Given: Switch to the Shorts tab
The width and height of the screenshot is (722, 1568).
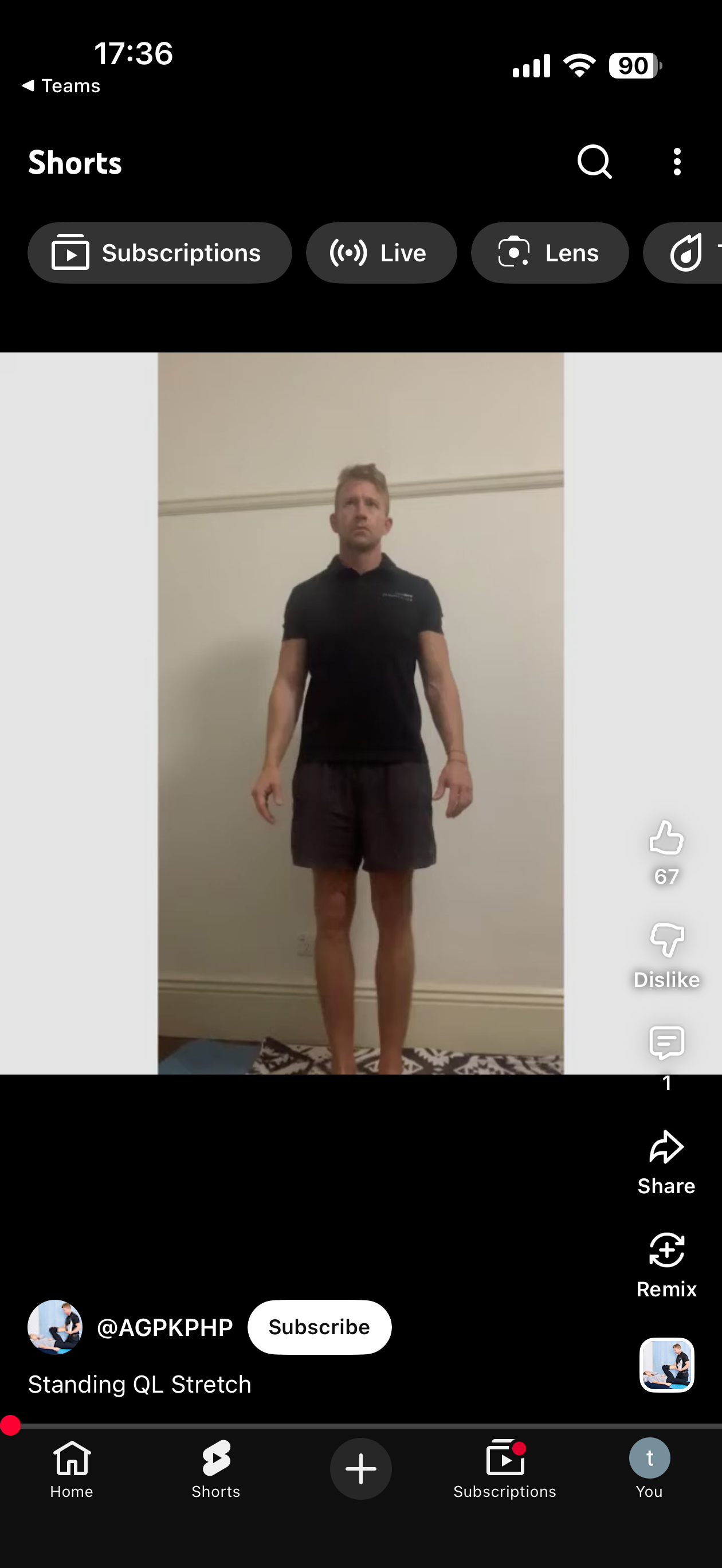Looking at the screenshot, I should pos(216,1468).
